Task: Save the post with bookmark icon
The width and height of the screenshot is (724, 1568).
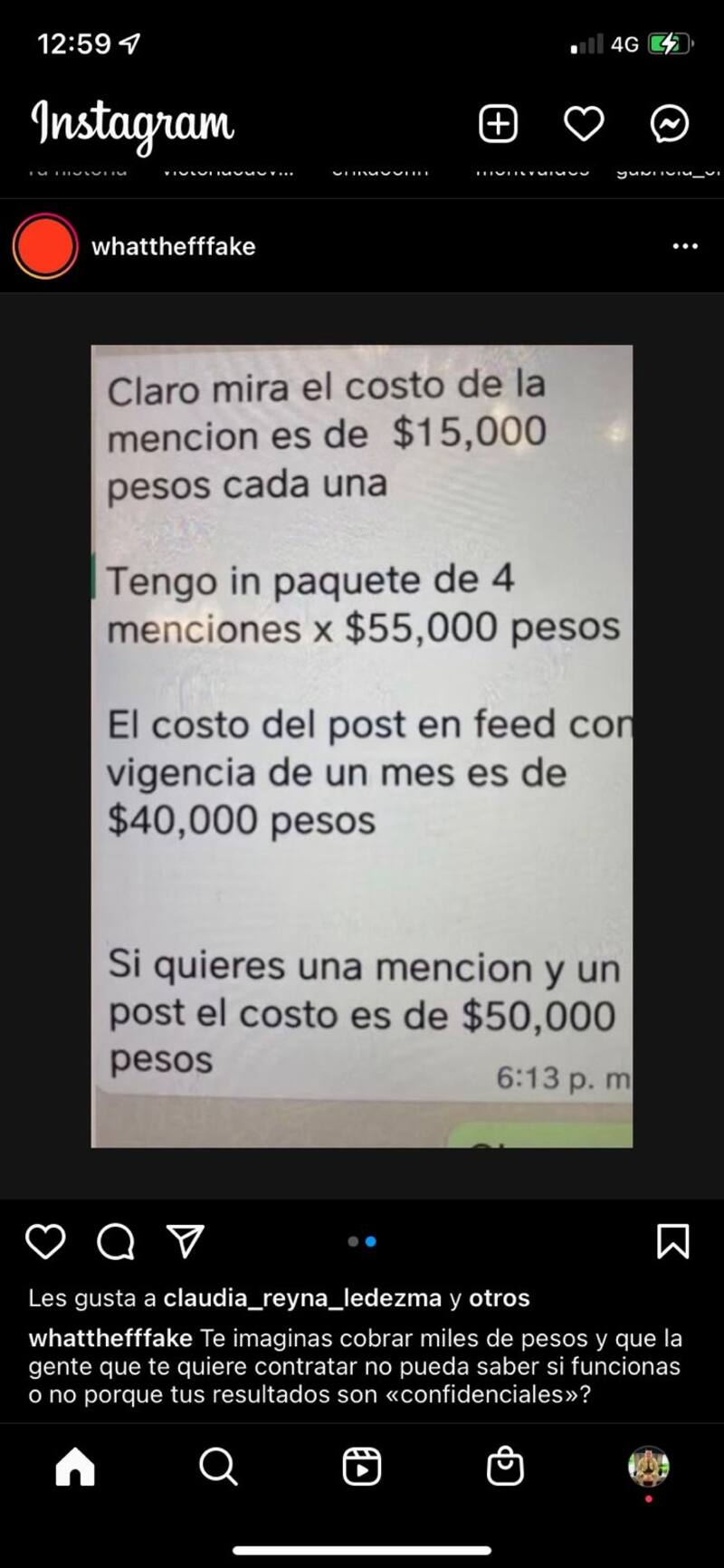Action: [x=672, y=1241]
